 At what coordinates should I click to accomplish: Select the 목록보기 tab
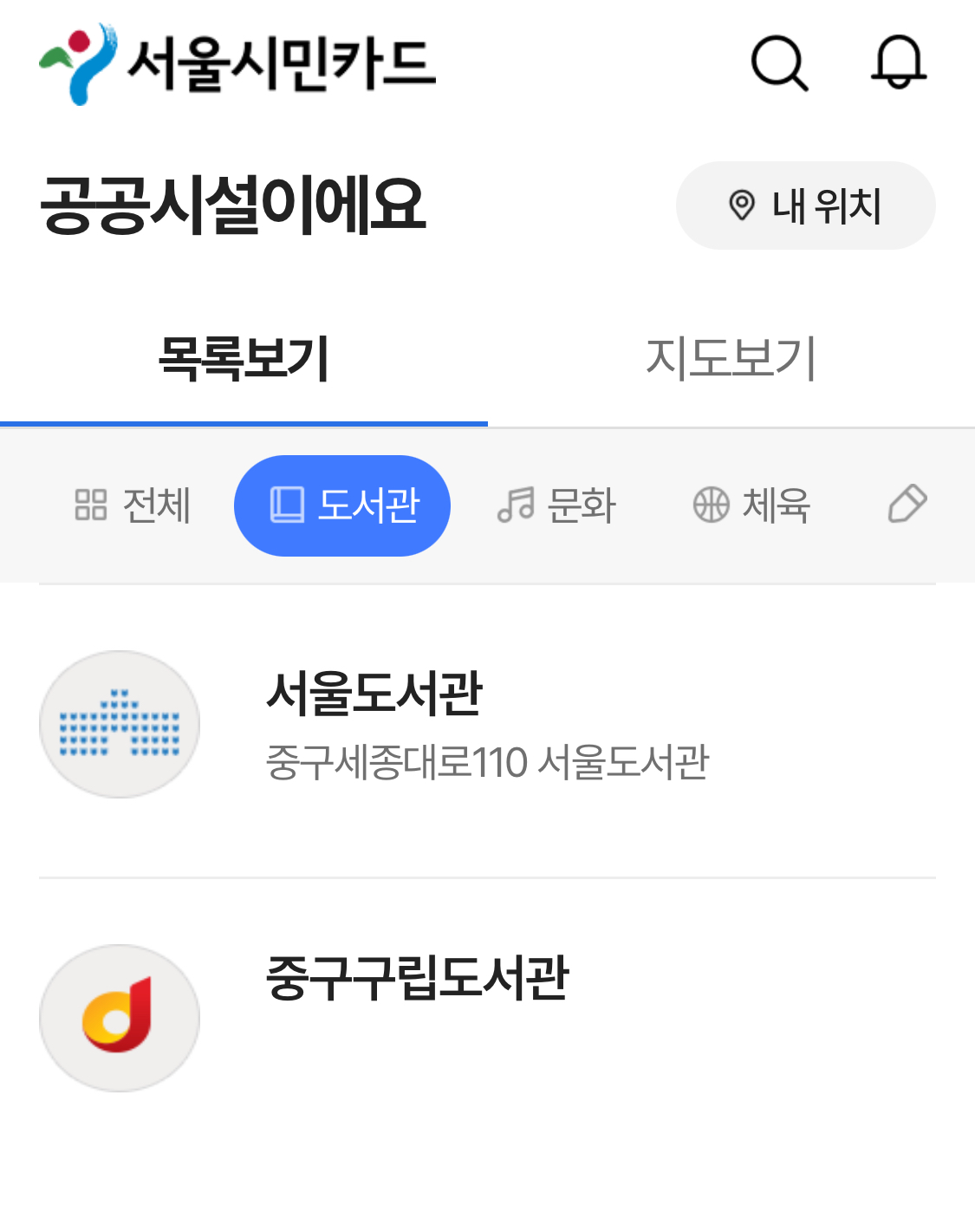point(244,359)
